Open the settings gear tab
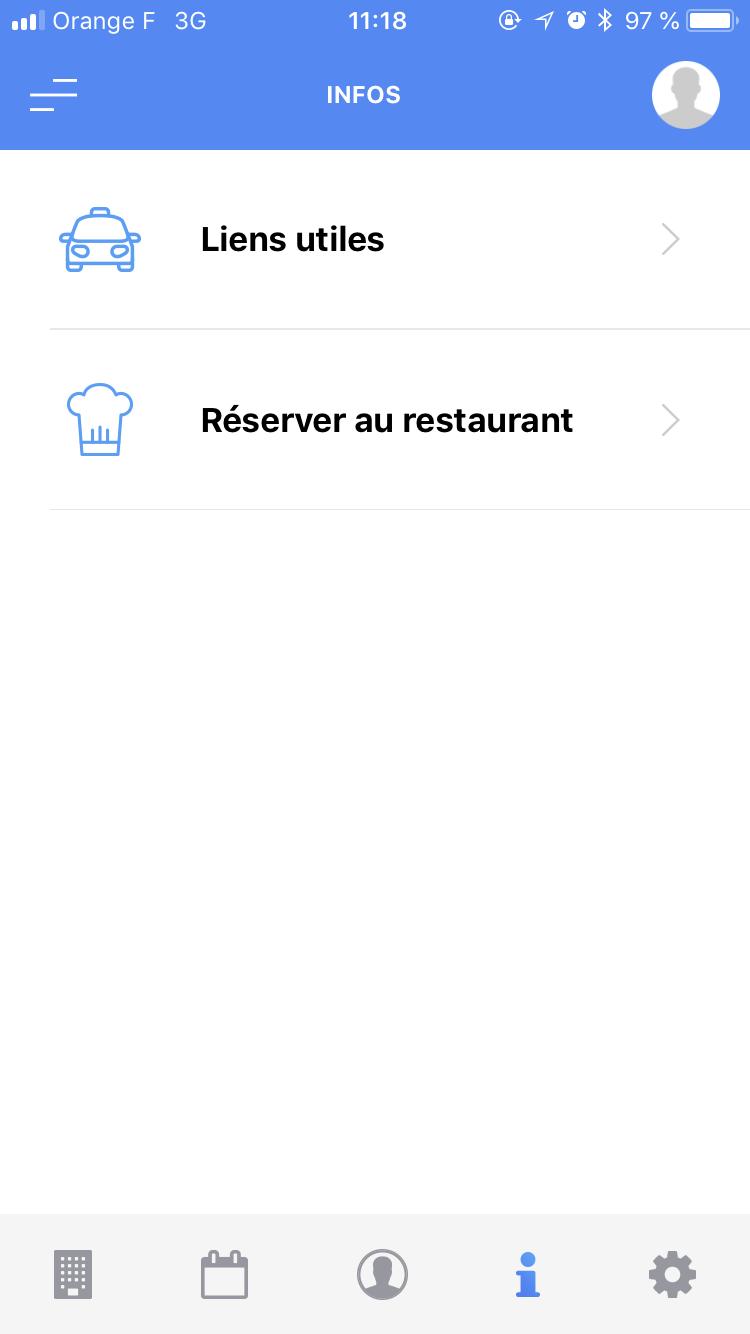The height and width of the screenshot is (1334, 750). click(672, 1275)
